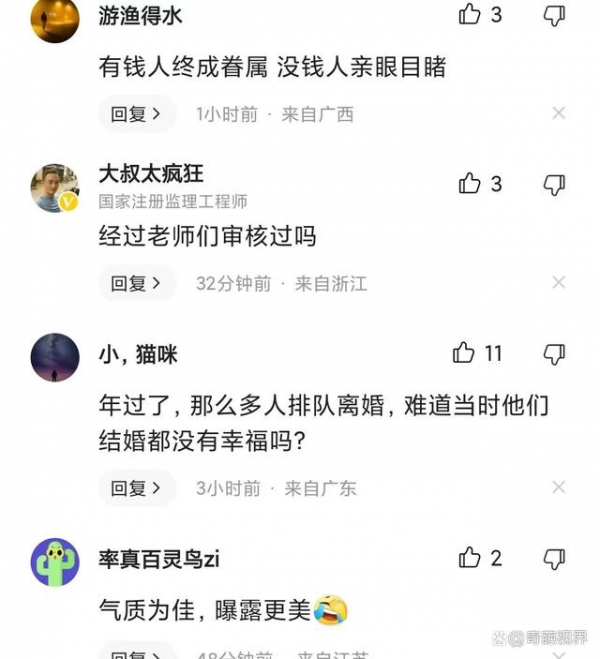The height and width of the screenshot is (659, 600).
Task: Reply to 小，猫咪's comment
Action: 136,488
